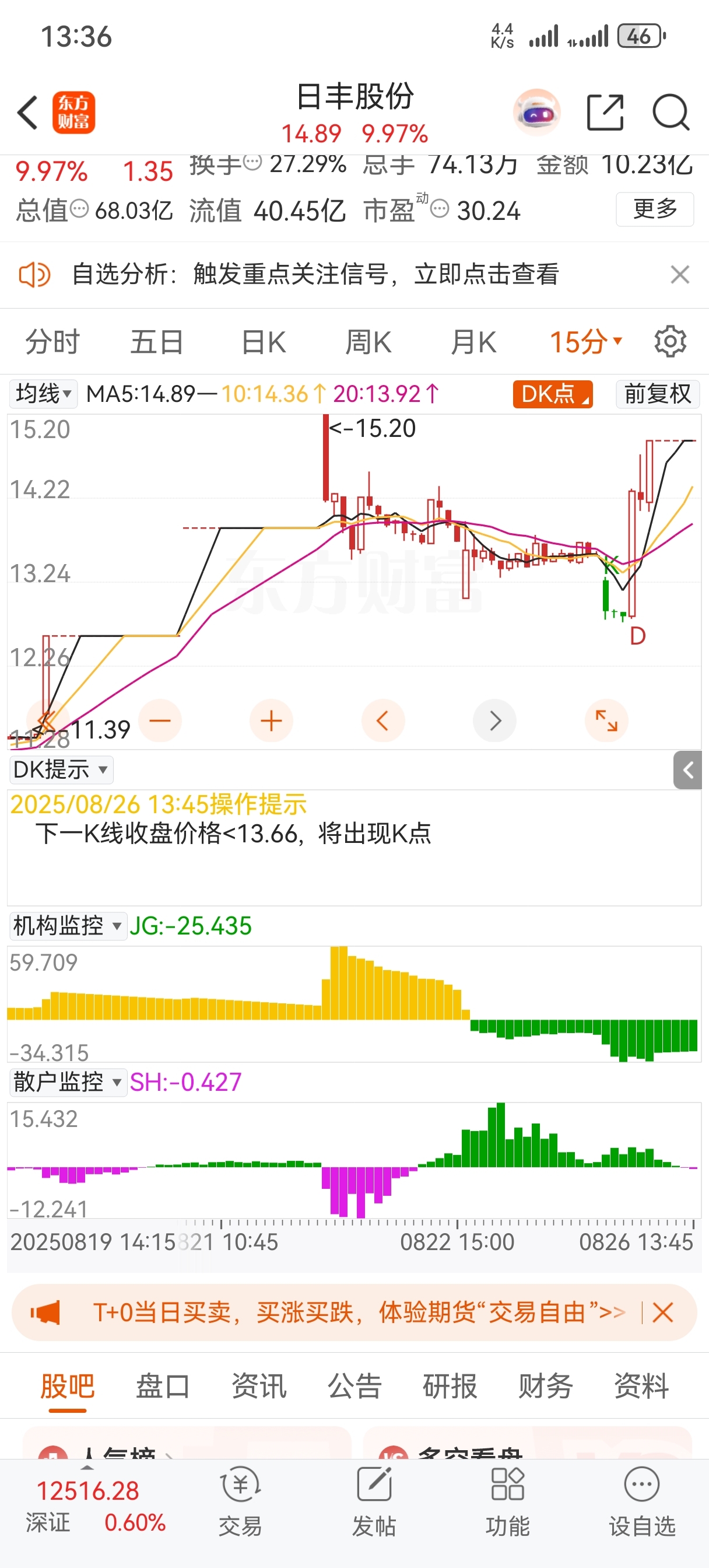Open chart settings gear icon
Image resolution: width=709 pixels, height=1568 pixels.
point(670,342)
